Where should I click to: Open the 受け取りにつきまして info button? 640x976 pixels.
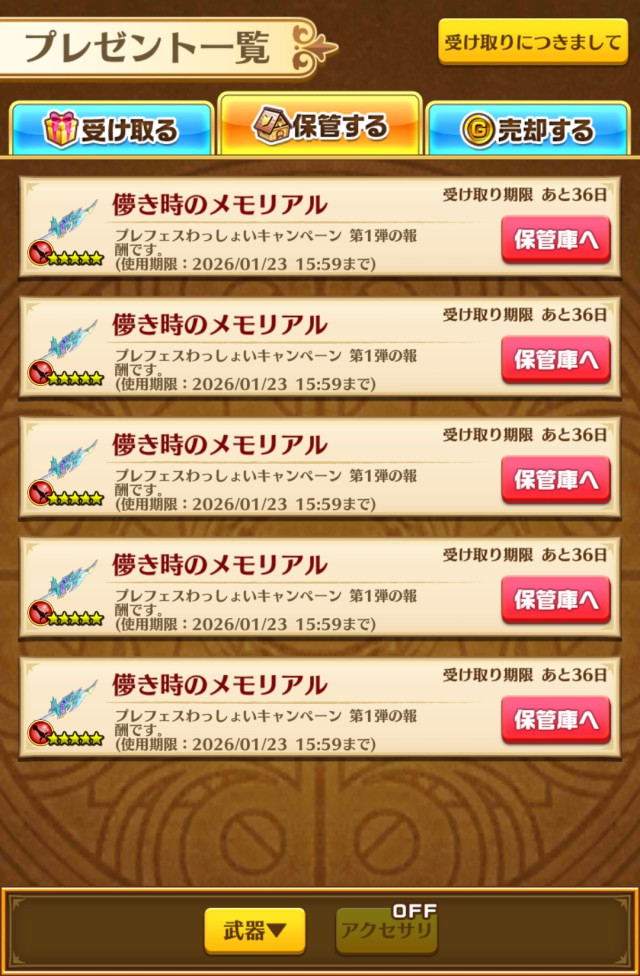tap(531, 41)
